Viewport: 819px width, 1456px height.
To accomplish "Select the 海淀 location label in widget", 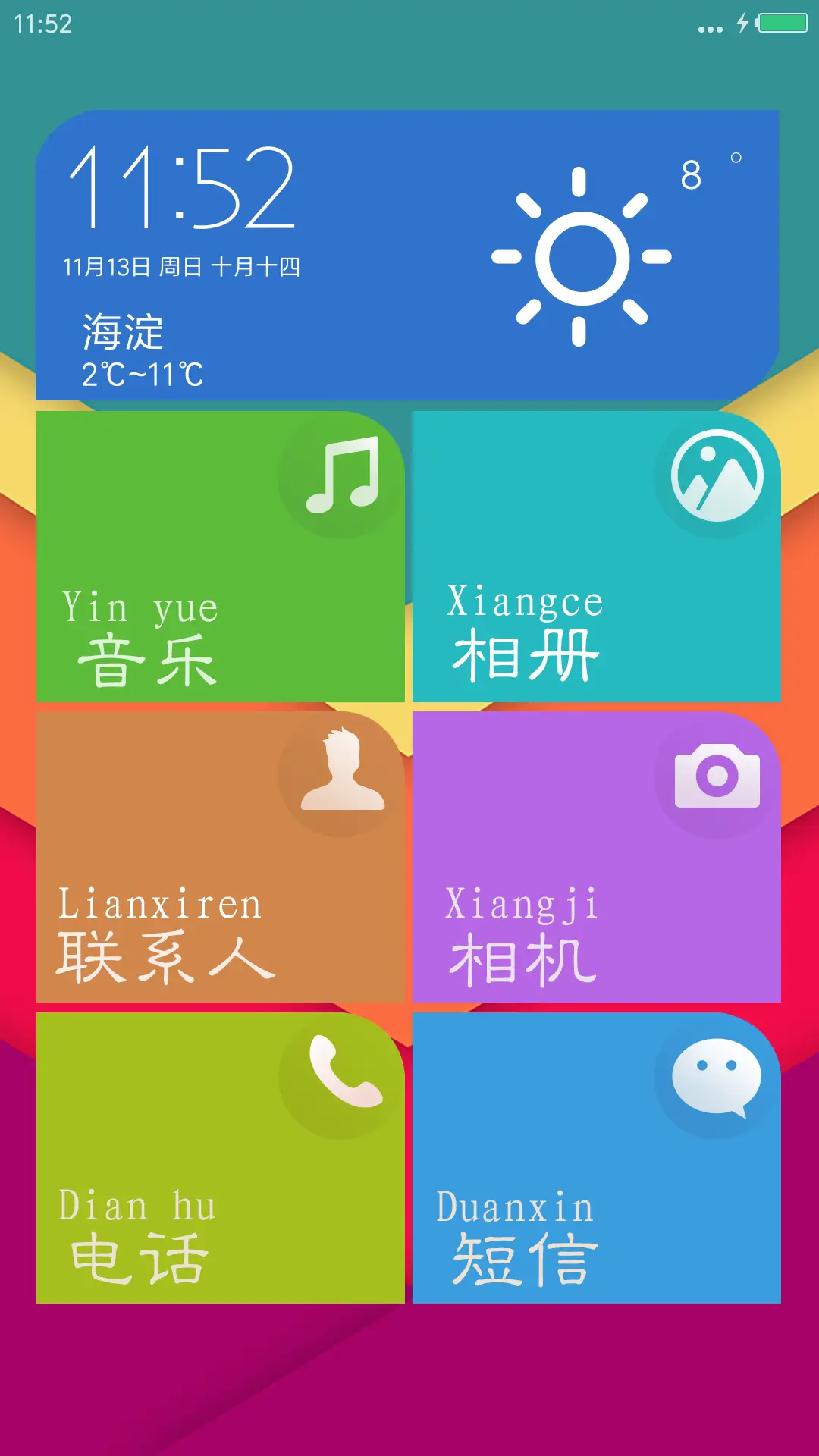I will pos(124,331).
